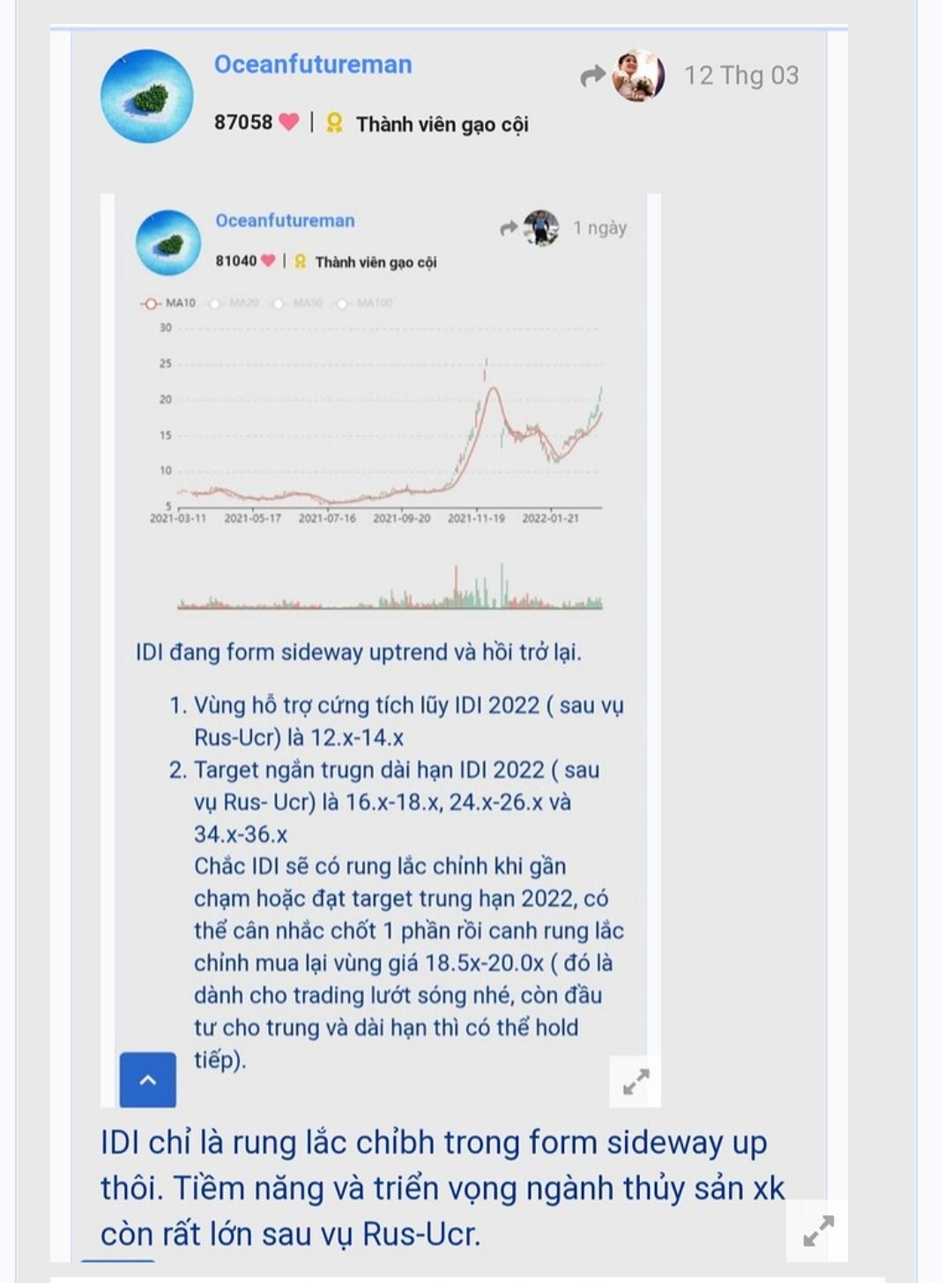Tap the island avatar of the post author
This screenshot has width=952, height=1283.
146,96
